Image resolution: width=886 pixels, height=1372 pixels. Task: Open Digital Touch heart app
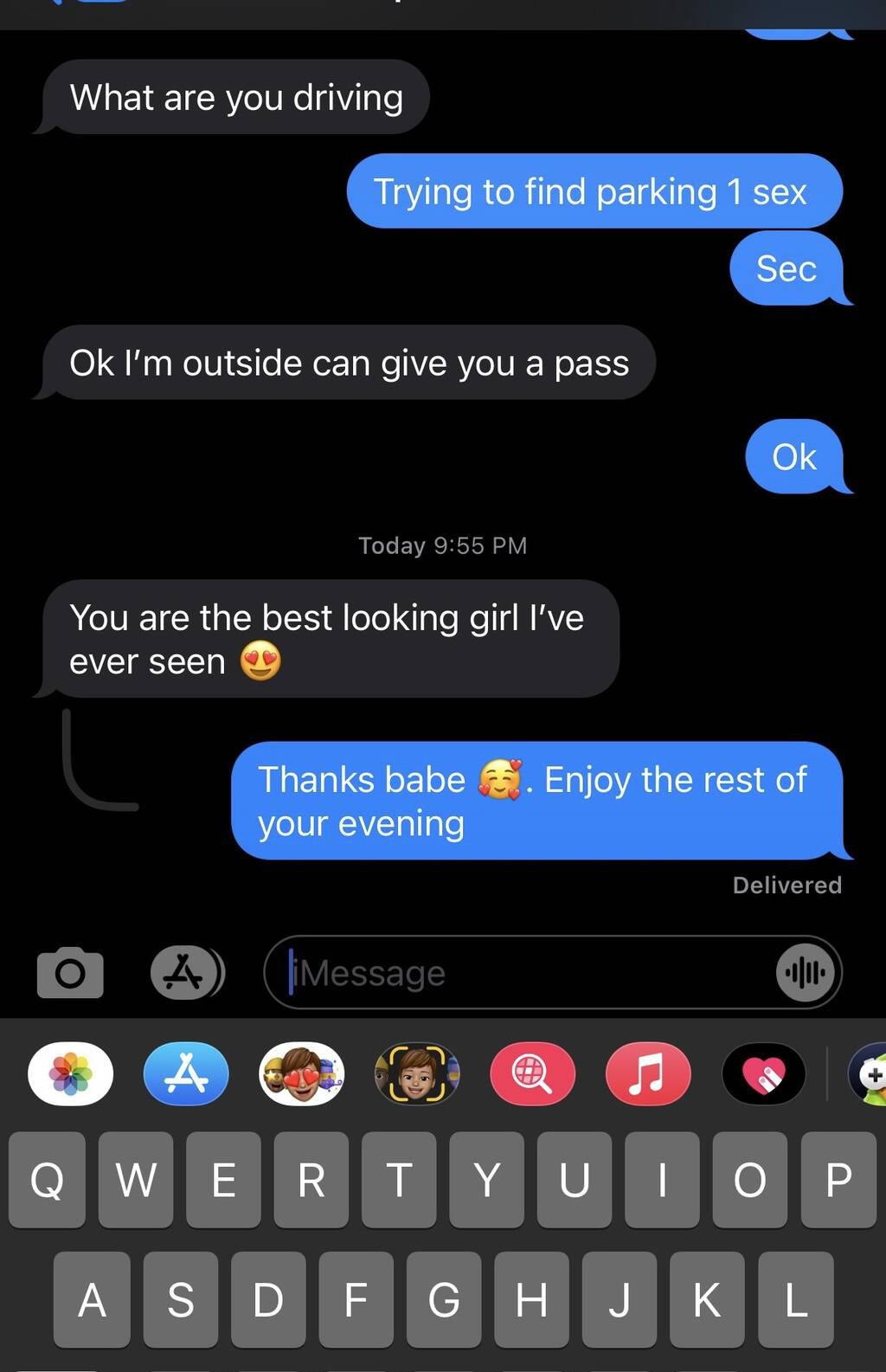coord(764,1074)
